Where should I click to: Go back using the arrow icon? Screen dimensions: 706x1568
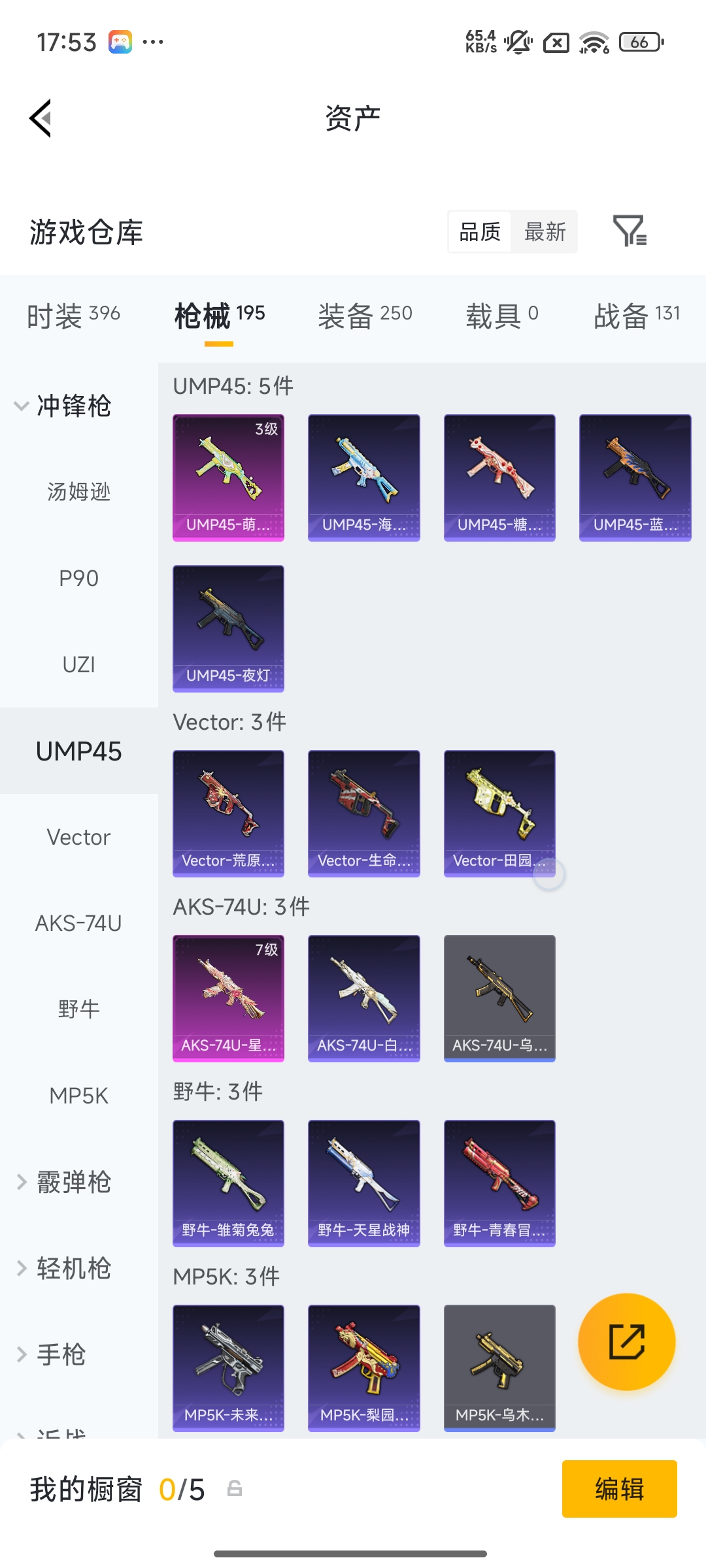point(41,118)
